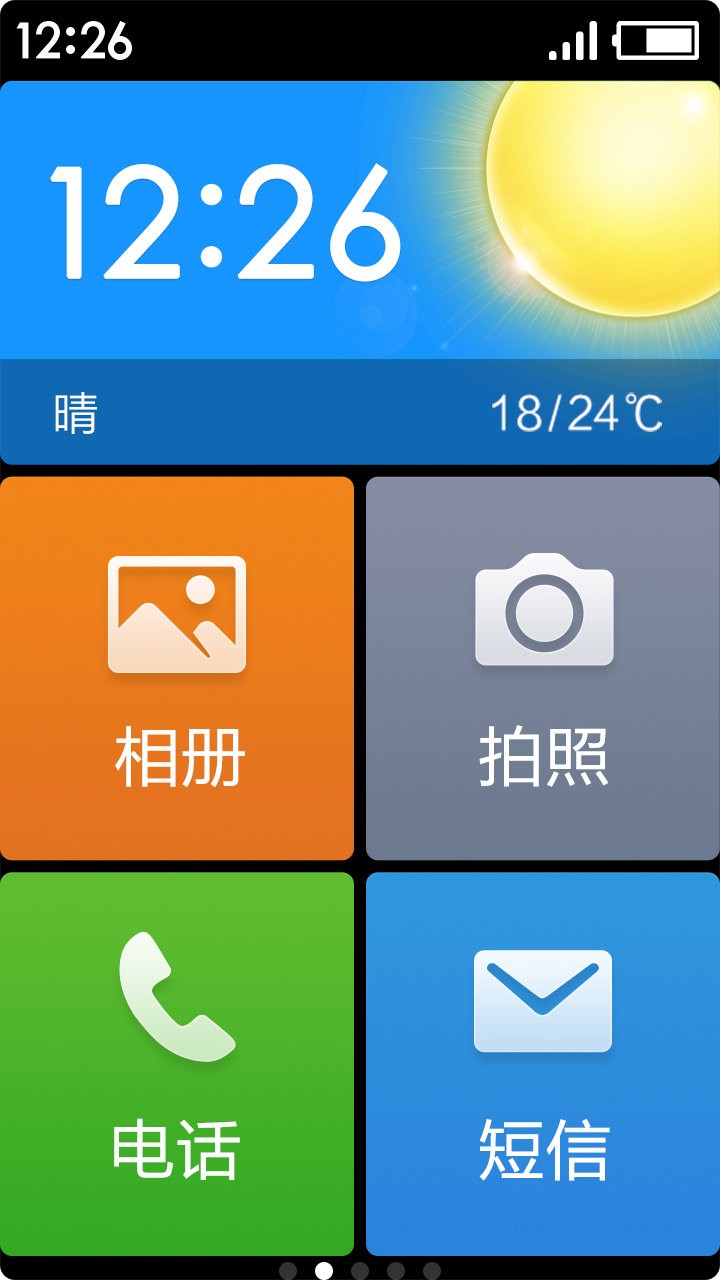Viewport: 720px width, 1280px height.
Task: Tap the first page dot on the left
Action: pos(288,1268)
